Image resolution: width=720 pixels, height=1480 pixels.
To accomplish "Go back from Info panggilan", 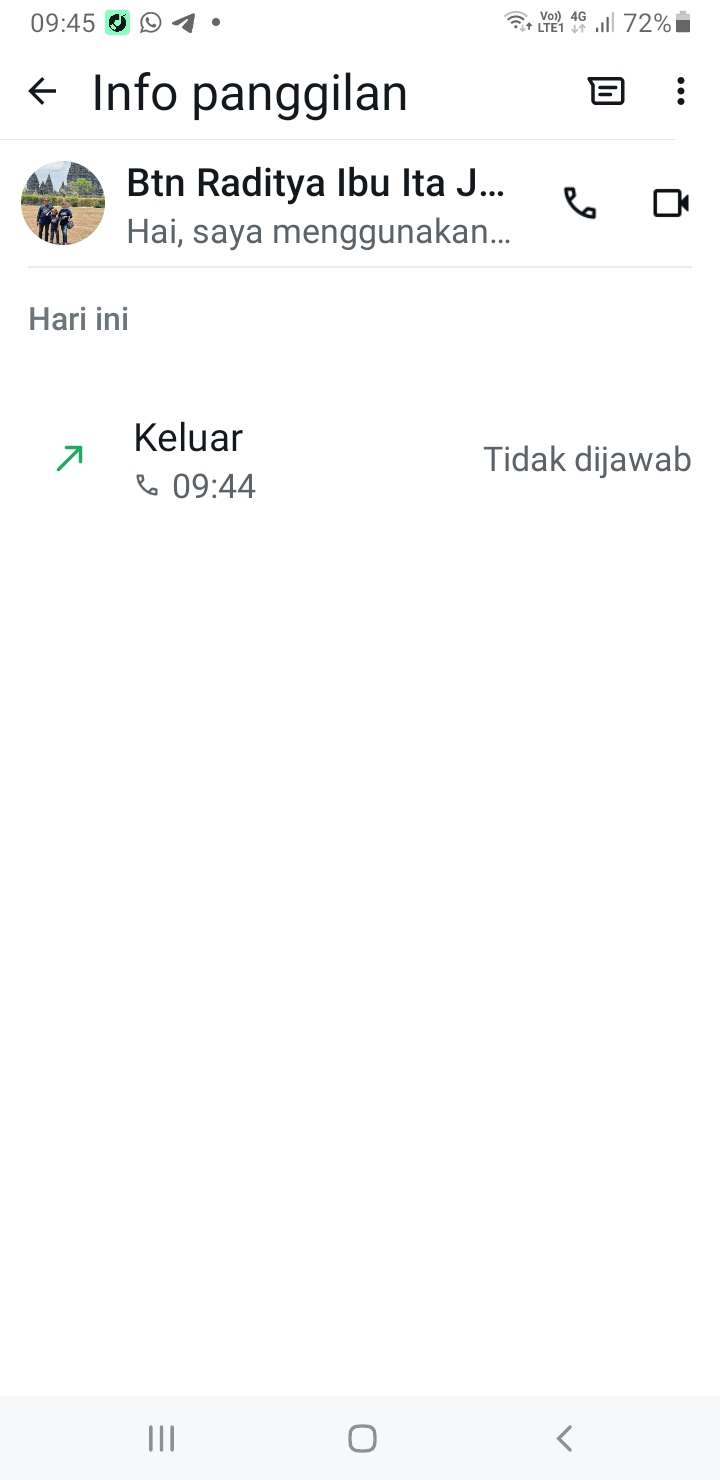I will (x=42, y=92).
